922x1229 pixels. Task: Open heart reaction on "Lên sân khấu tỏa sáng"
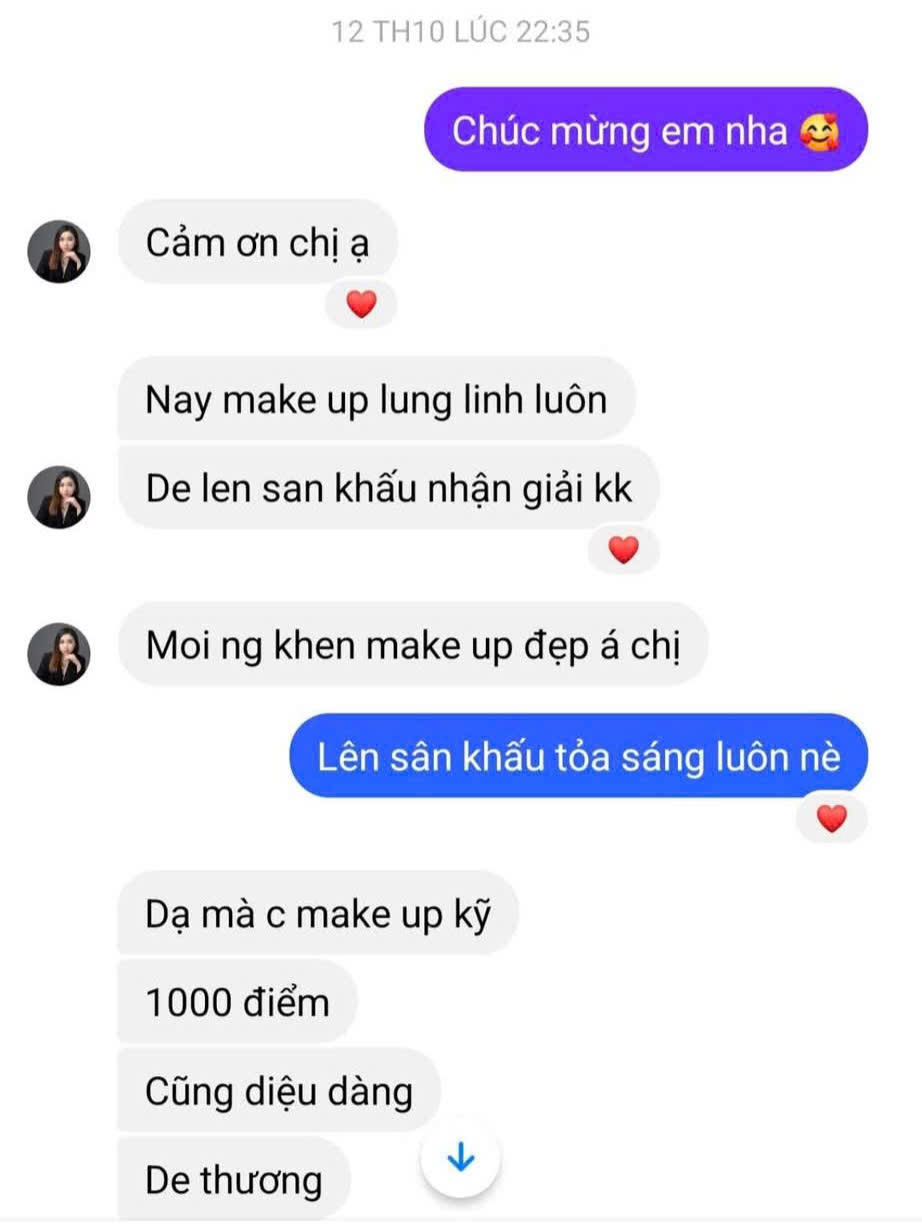click(831, 820)
